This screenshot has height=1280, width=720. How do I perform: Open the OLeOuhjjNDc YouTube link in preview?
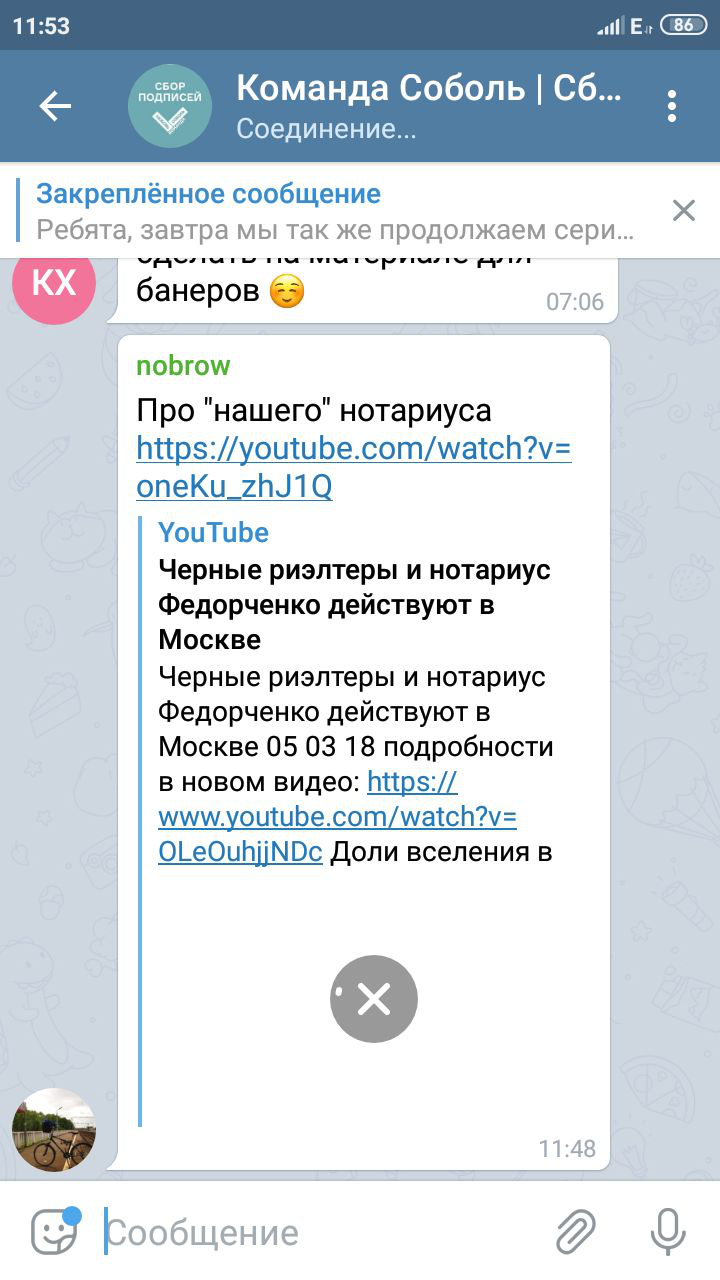tap(337, 817)
